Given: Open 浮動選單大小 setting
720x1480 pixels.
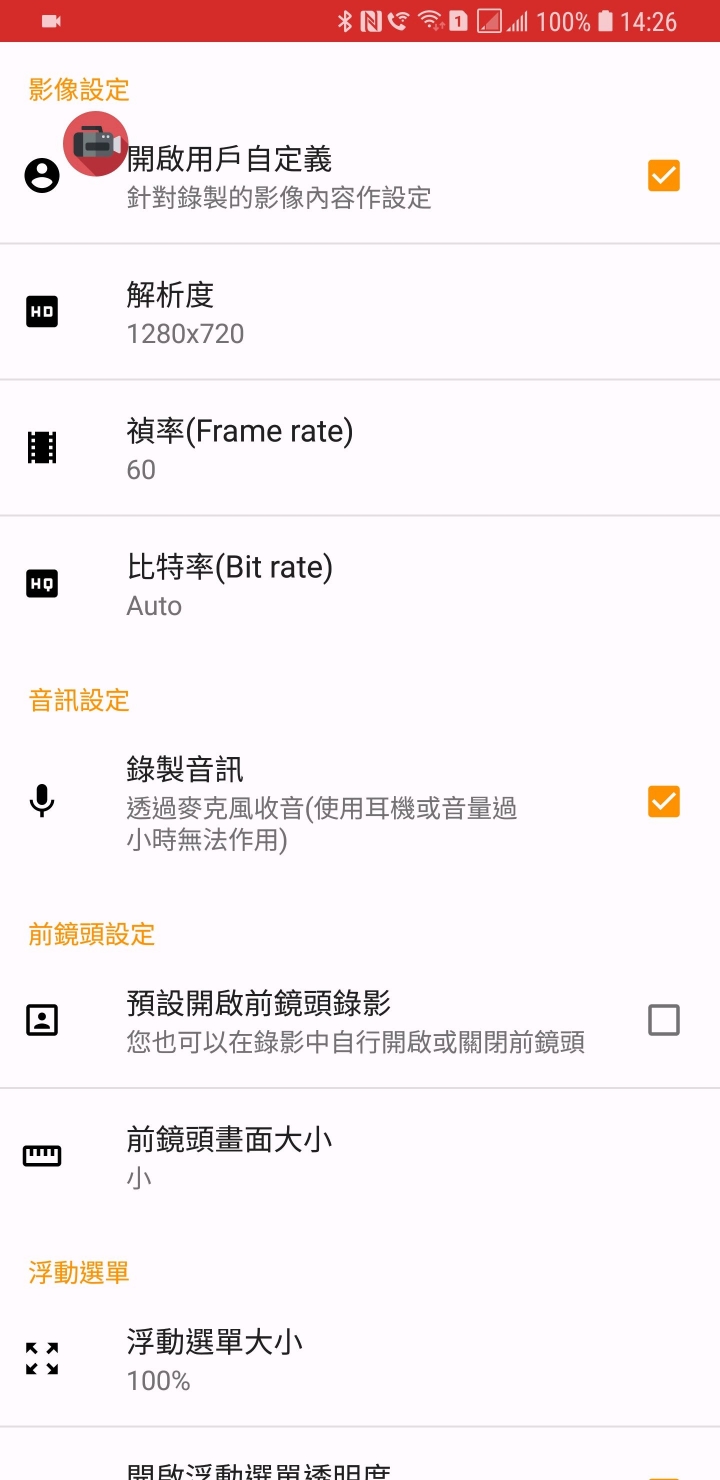Looking at the screenshot, I should pos(360,1359).
